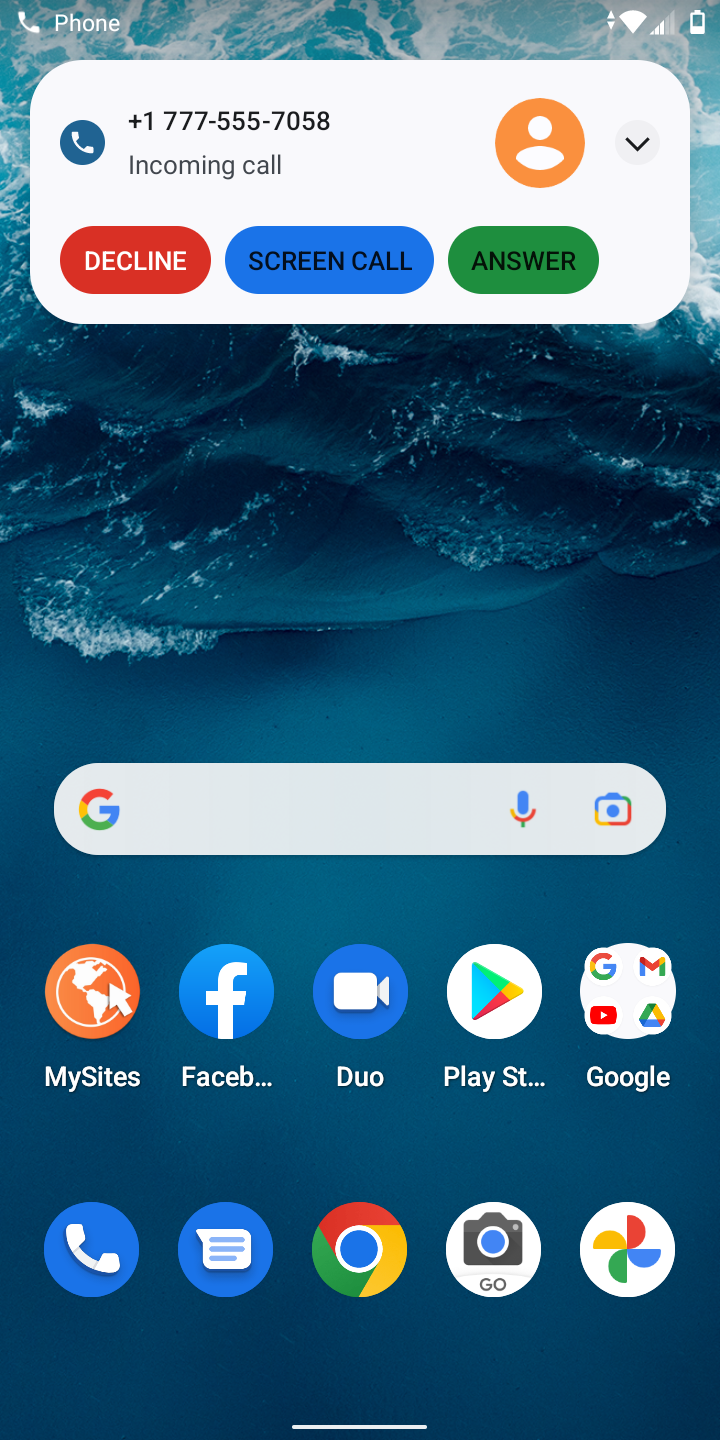The width and height of the screenshot is (720, 1440).
Task: Open the Google apps folder
Action: pos(628,992)
